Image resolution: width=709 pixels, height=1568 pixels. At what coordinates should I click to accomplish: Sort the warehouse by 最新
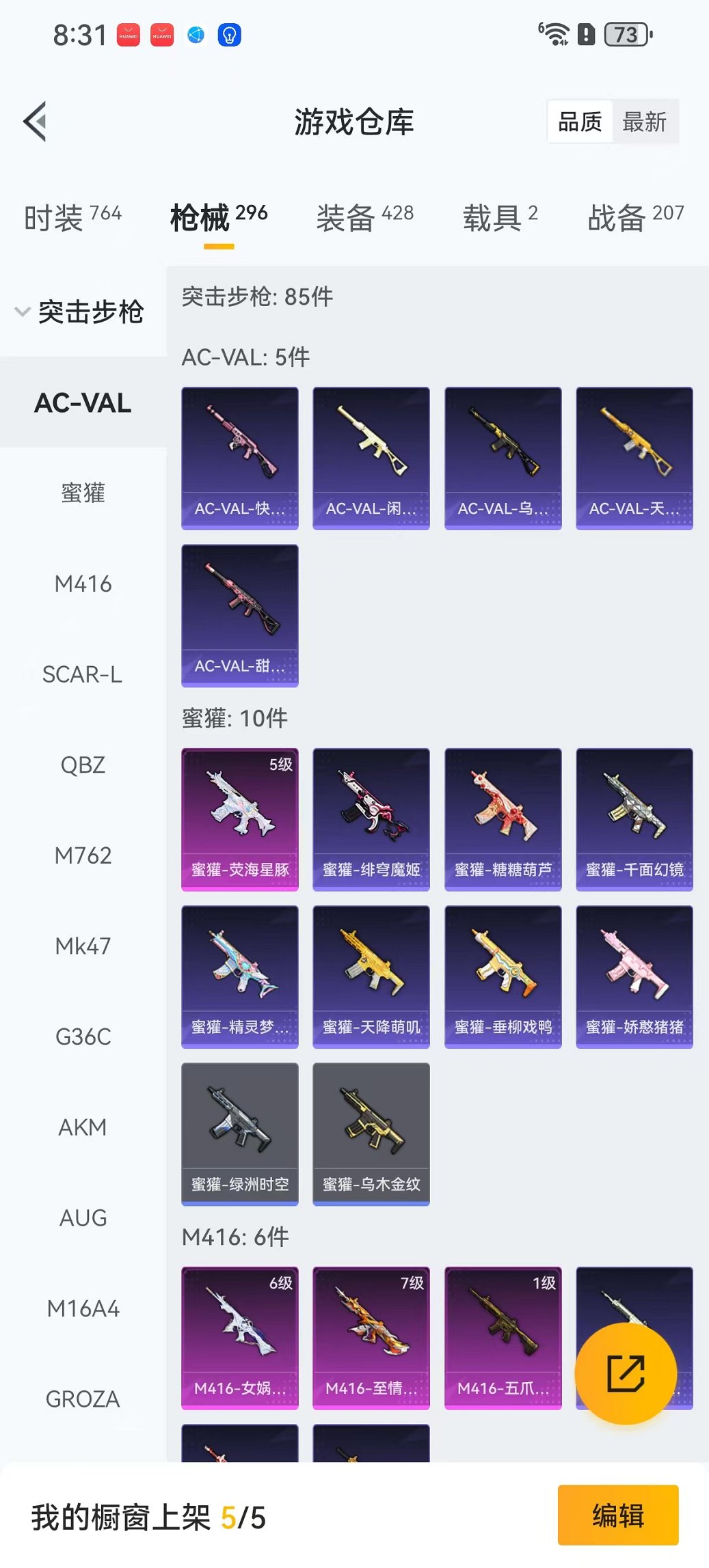(x=644, y=122)
